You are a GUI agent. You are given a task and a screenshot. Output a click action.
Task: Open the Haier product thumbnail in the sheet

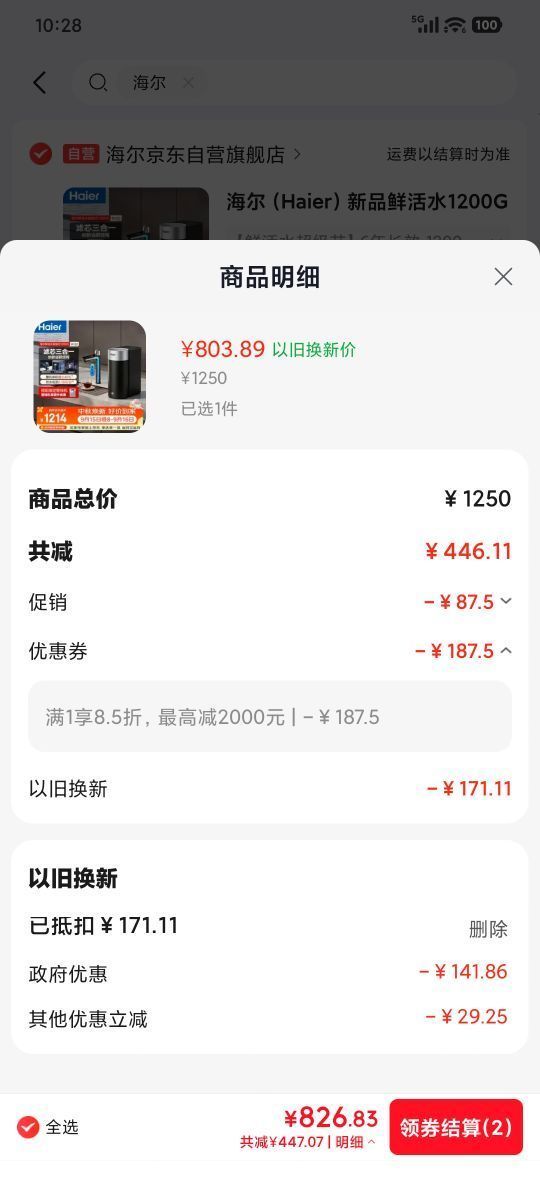tap(90, 376)
